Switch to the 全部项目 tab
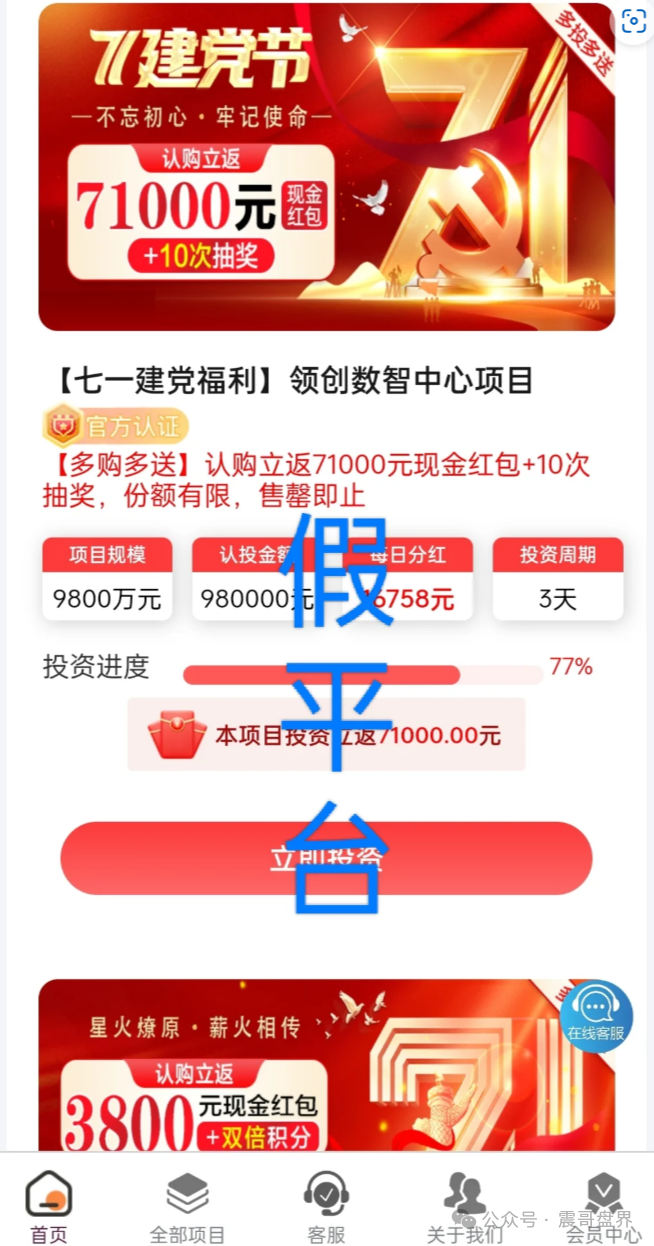The image size is (654, 1246). click(x=187, y=1206)
